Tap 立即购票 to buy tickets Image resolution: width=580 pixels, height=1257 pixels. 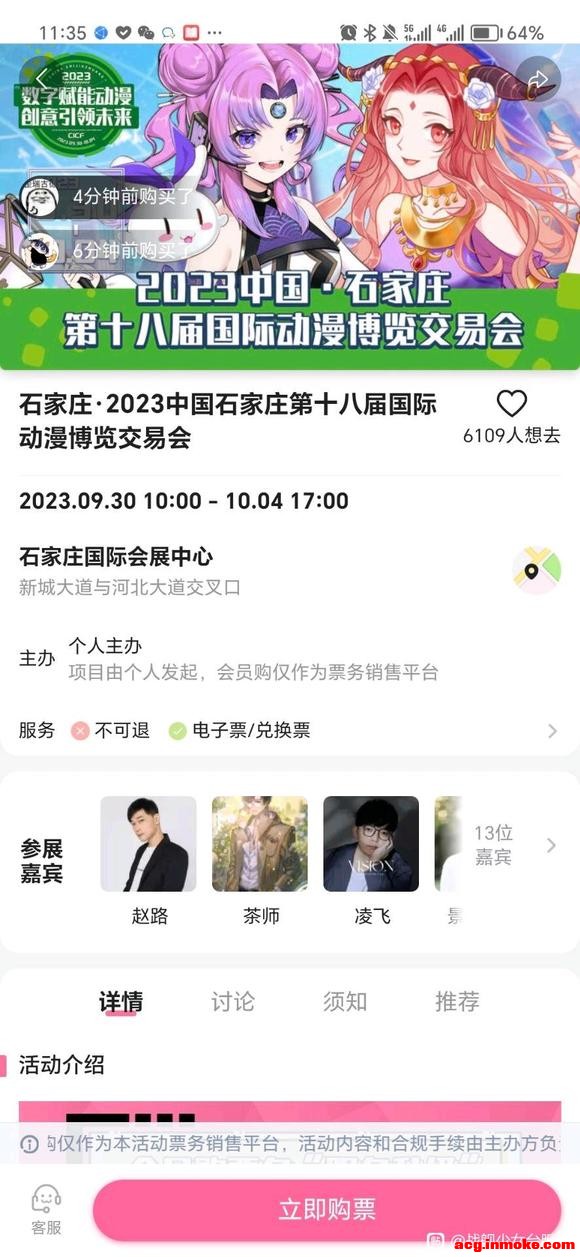click(x=326, y=1210)
